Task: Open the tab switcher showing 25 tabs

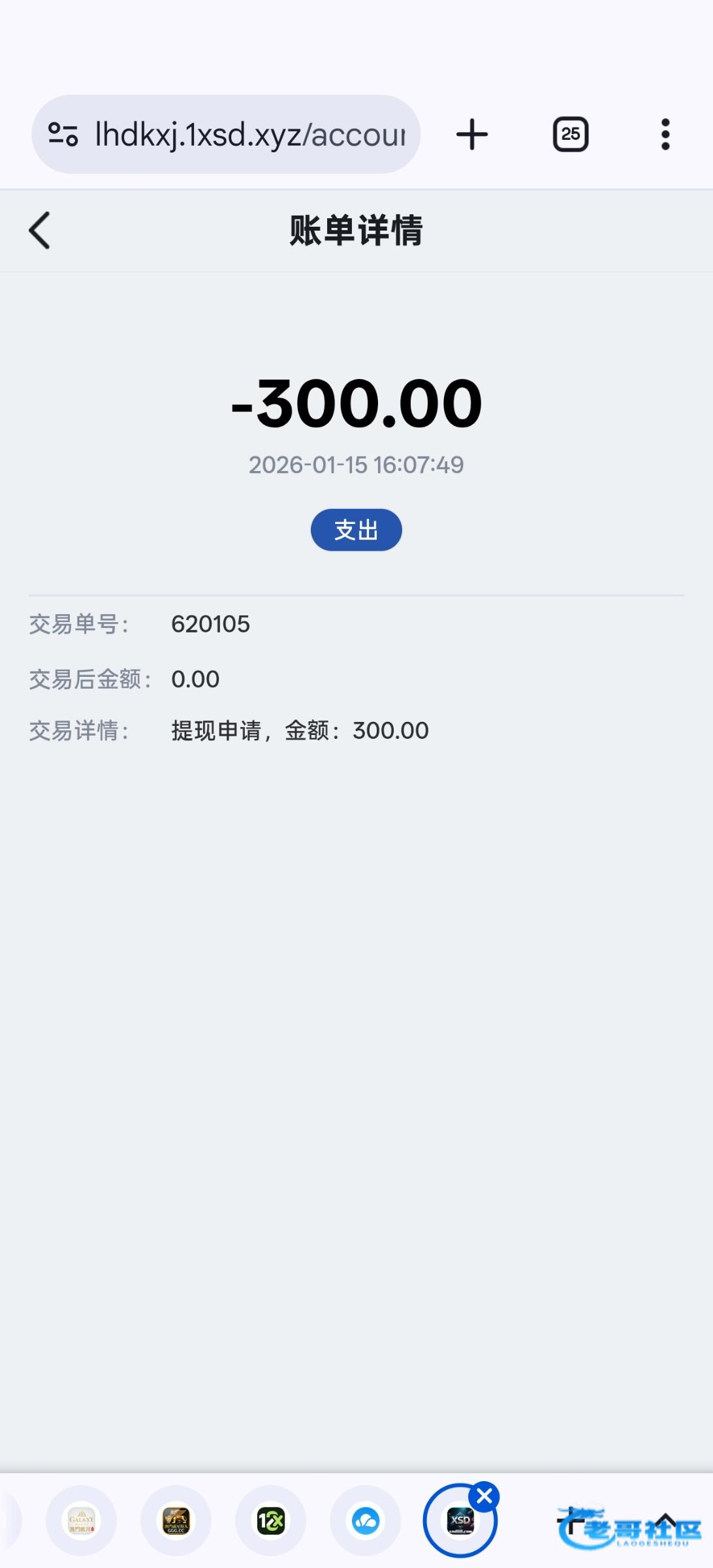Action: (x=571, y=135)
